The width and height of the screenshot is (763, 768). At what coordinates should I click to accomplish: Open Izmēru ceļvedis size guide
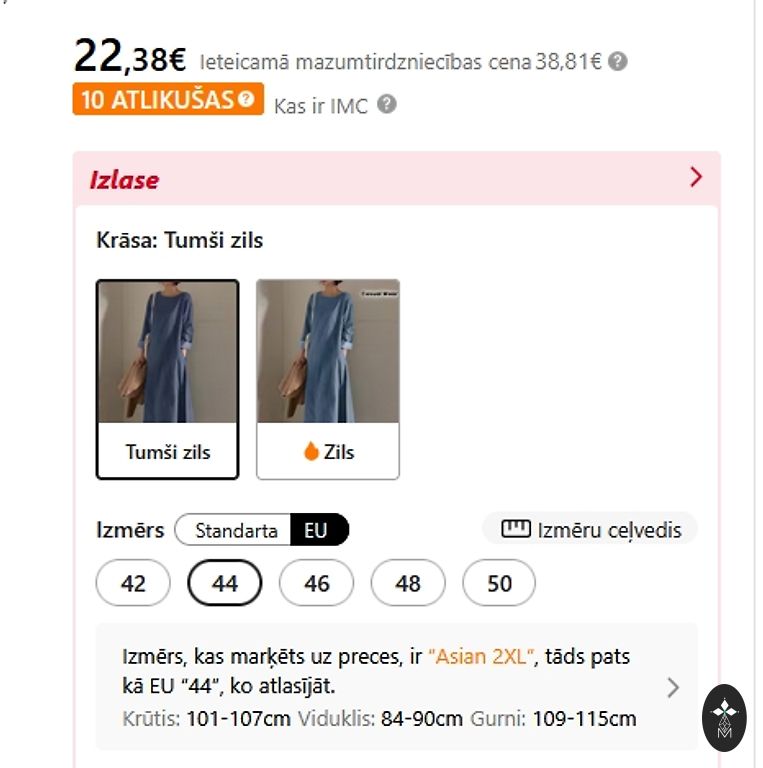(x=589, y=529)
